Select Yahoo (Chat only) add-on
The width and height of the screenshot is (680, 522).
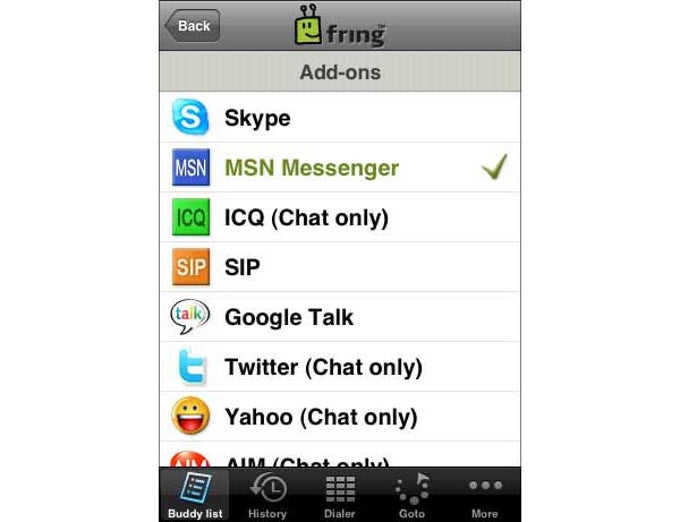(340, 416)
